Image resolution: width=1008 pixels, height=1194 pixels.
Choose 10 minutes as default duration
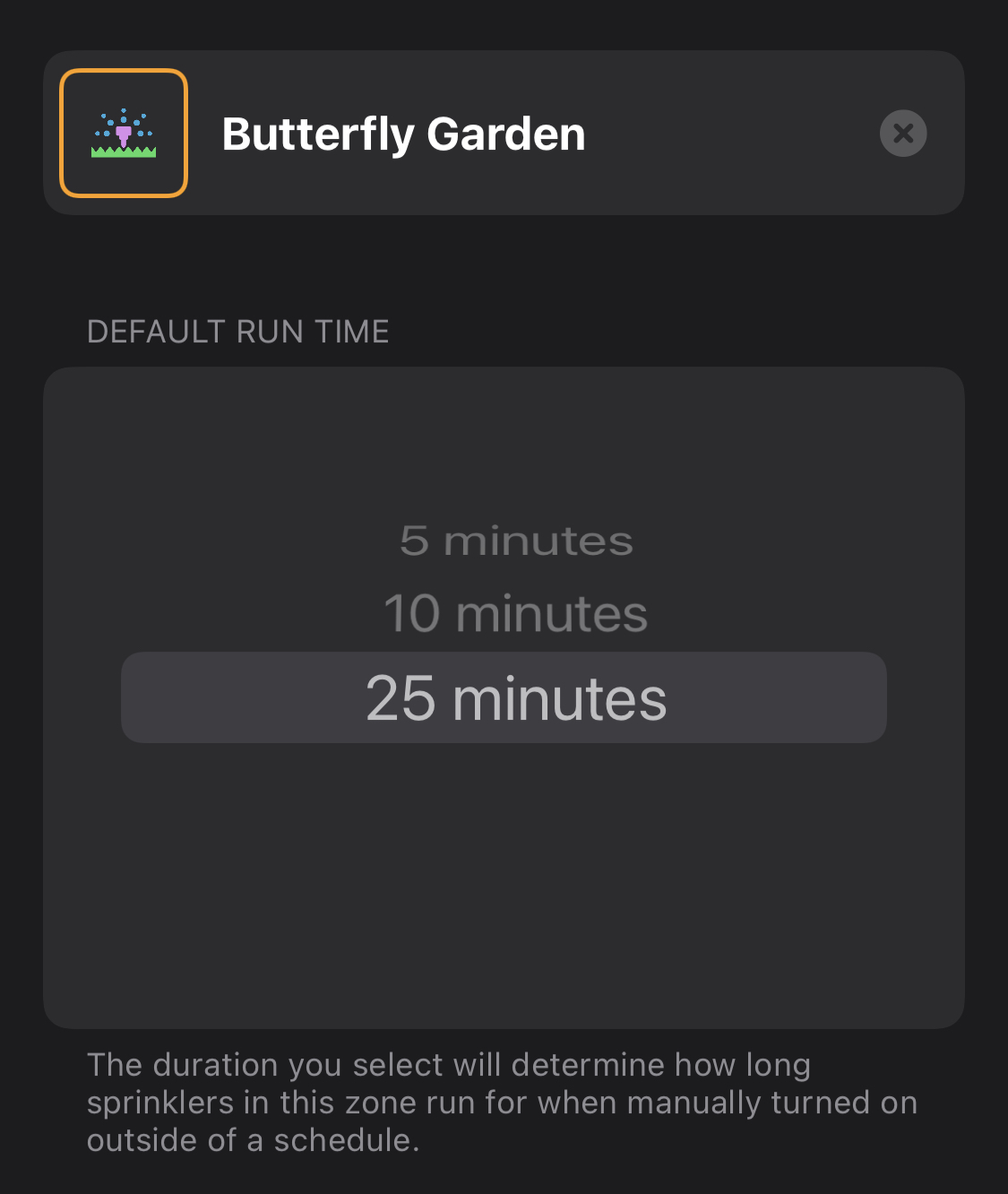515,614
